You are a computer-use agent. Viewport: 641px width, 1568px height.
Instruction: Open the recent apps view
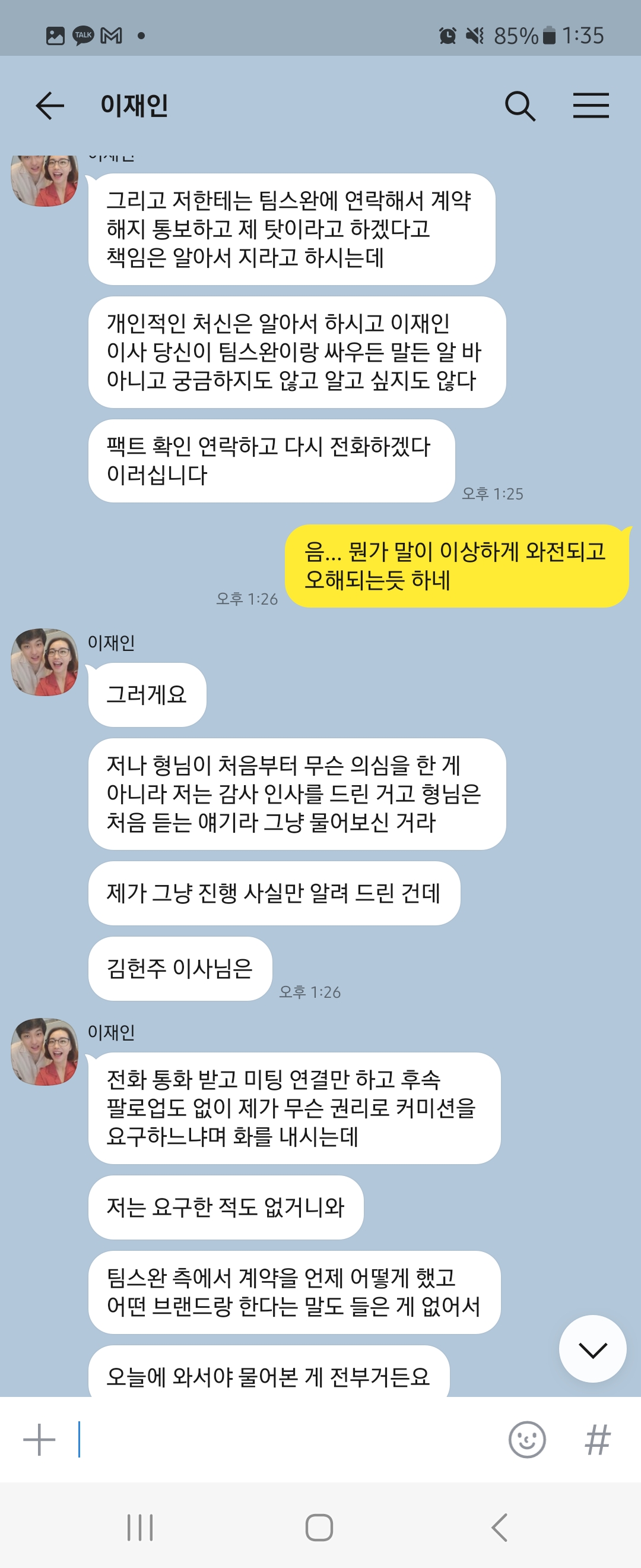pos(140,1527)
